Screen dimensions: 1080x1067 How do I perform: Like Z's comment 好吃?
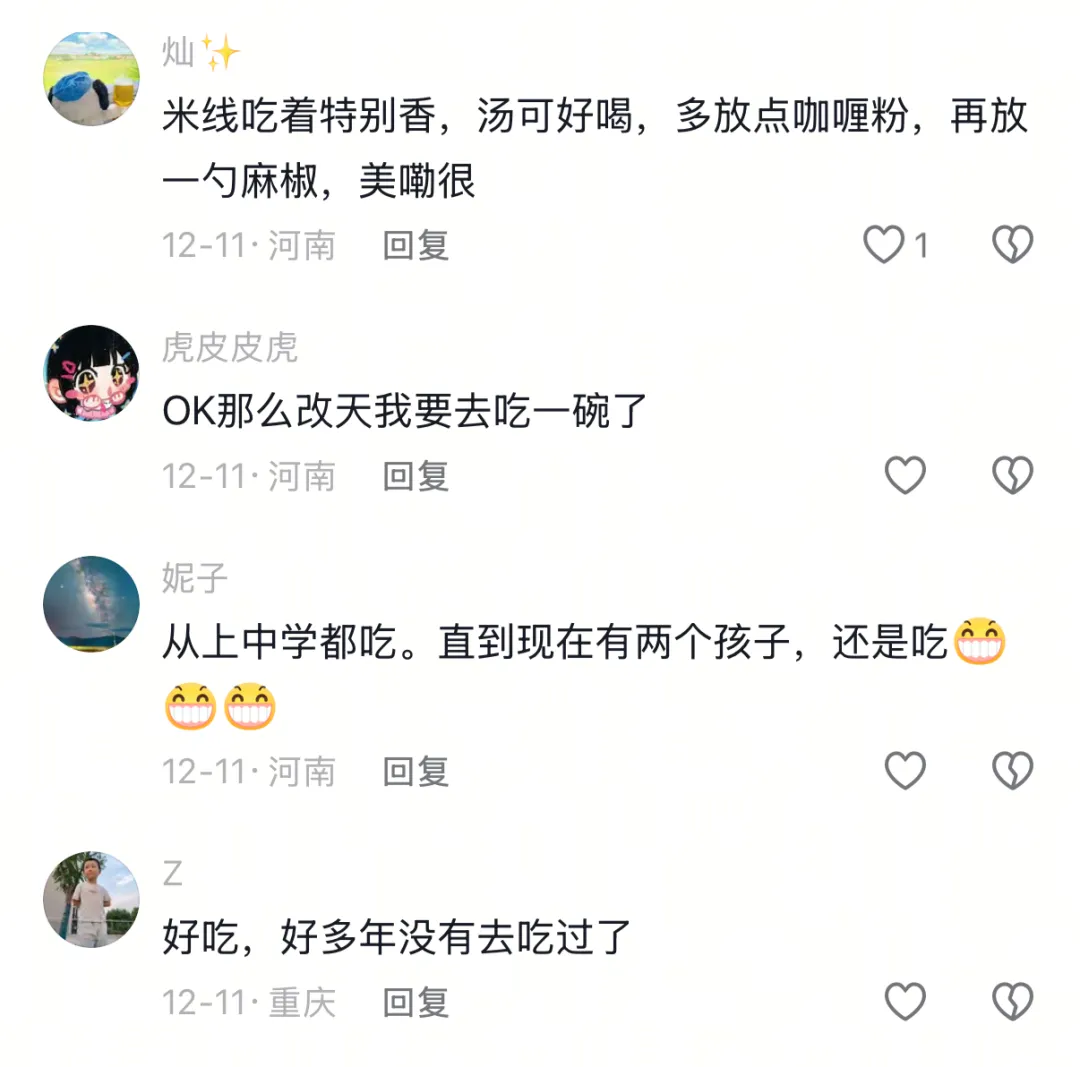906,1002
